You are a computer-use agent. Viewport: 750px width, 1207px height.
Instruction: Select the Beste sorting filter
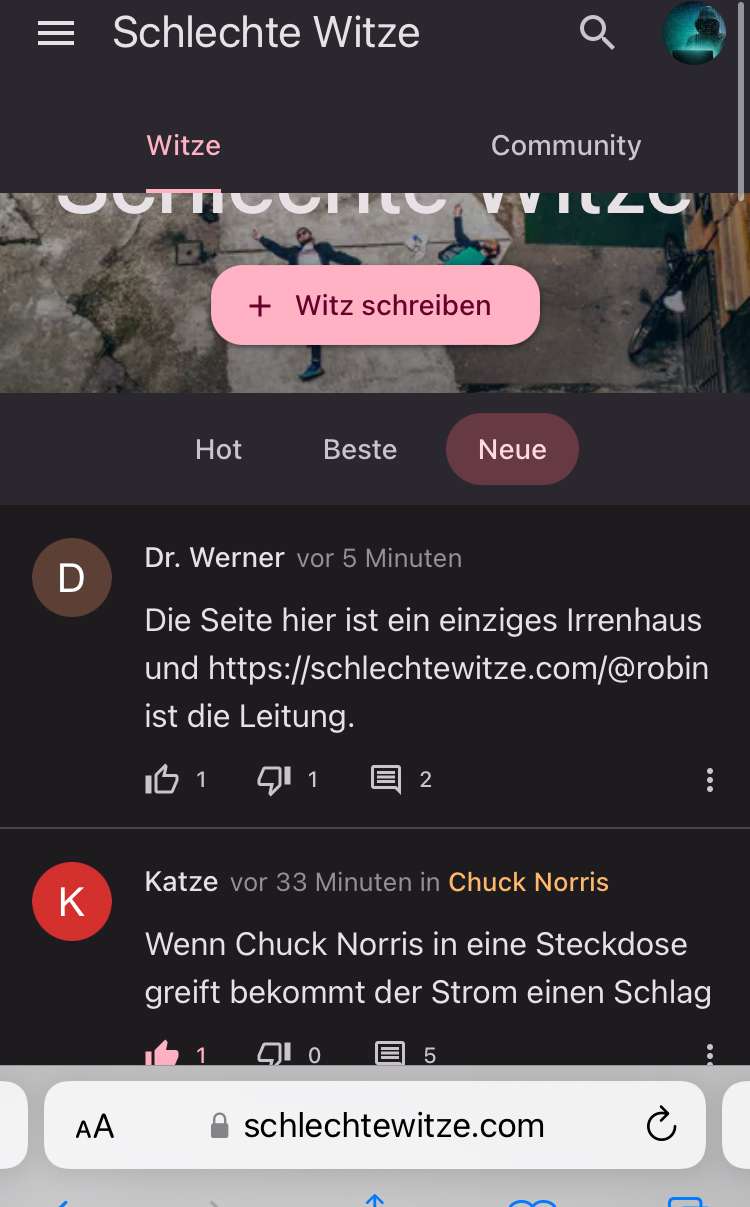pos(360,450)
